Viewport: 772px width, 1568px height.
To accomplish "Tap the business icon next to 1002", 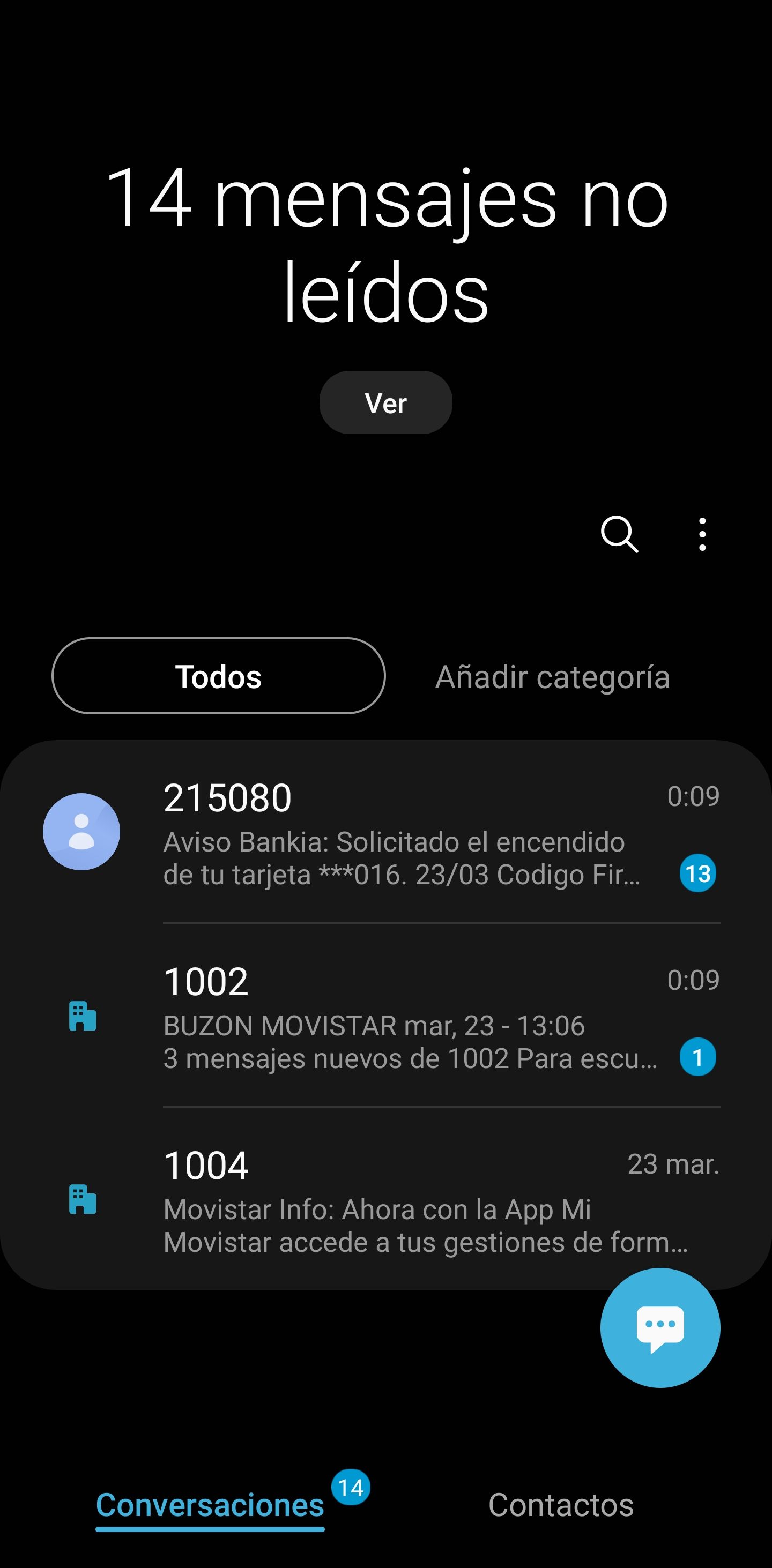I will 81,1017.
